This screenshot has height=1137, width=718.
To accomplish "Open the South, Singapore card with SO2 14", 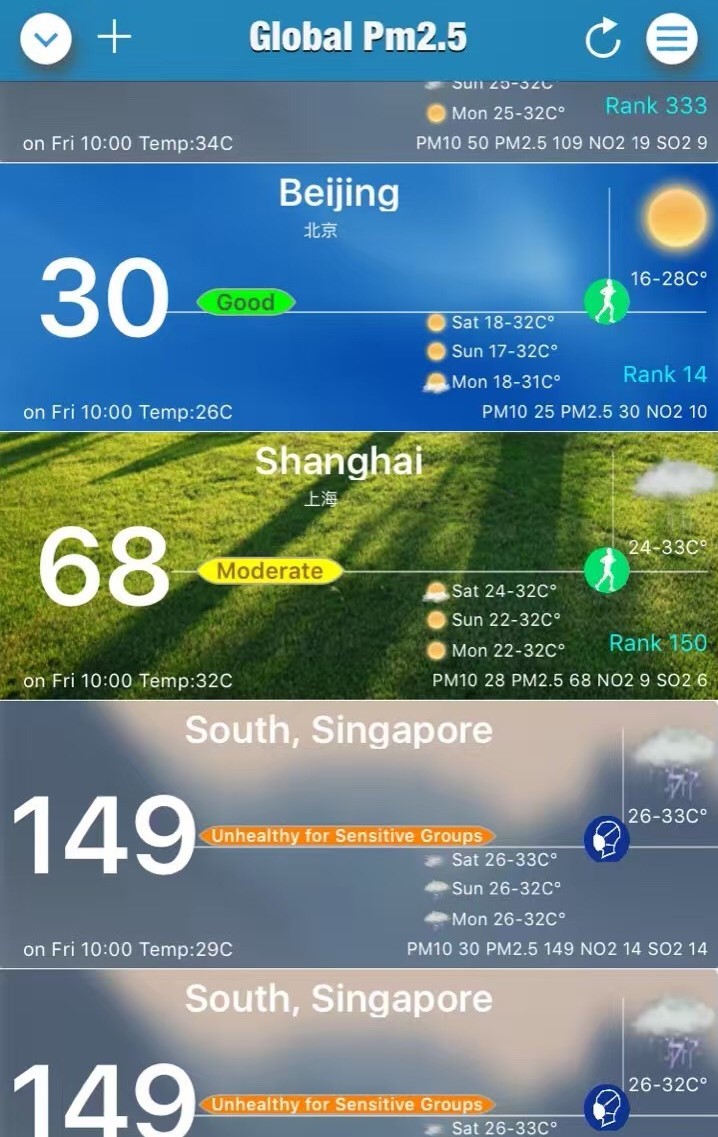I will coord(338,833).
